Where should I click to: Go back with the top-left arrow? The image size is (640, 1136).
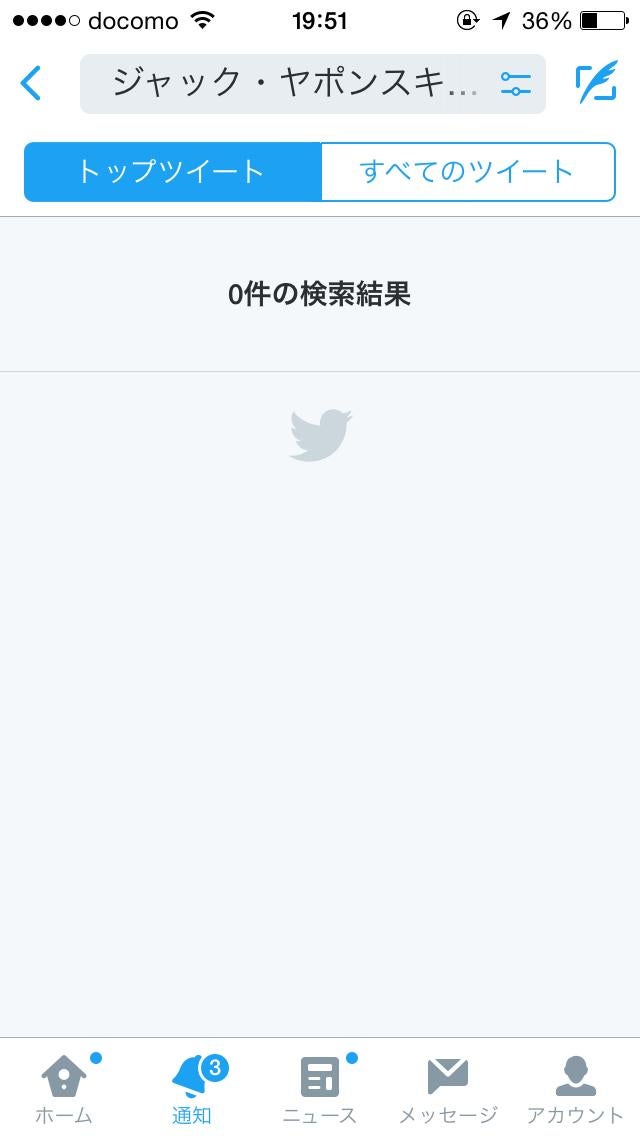[x=32, y=84]
